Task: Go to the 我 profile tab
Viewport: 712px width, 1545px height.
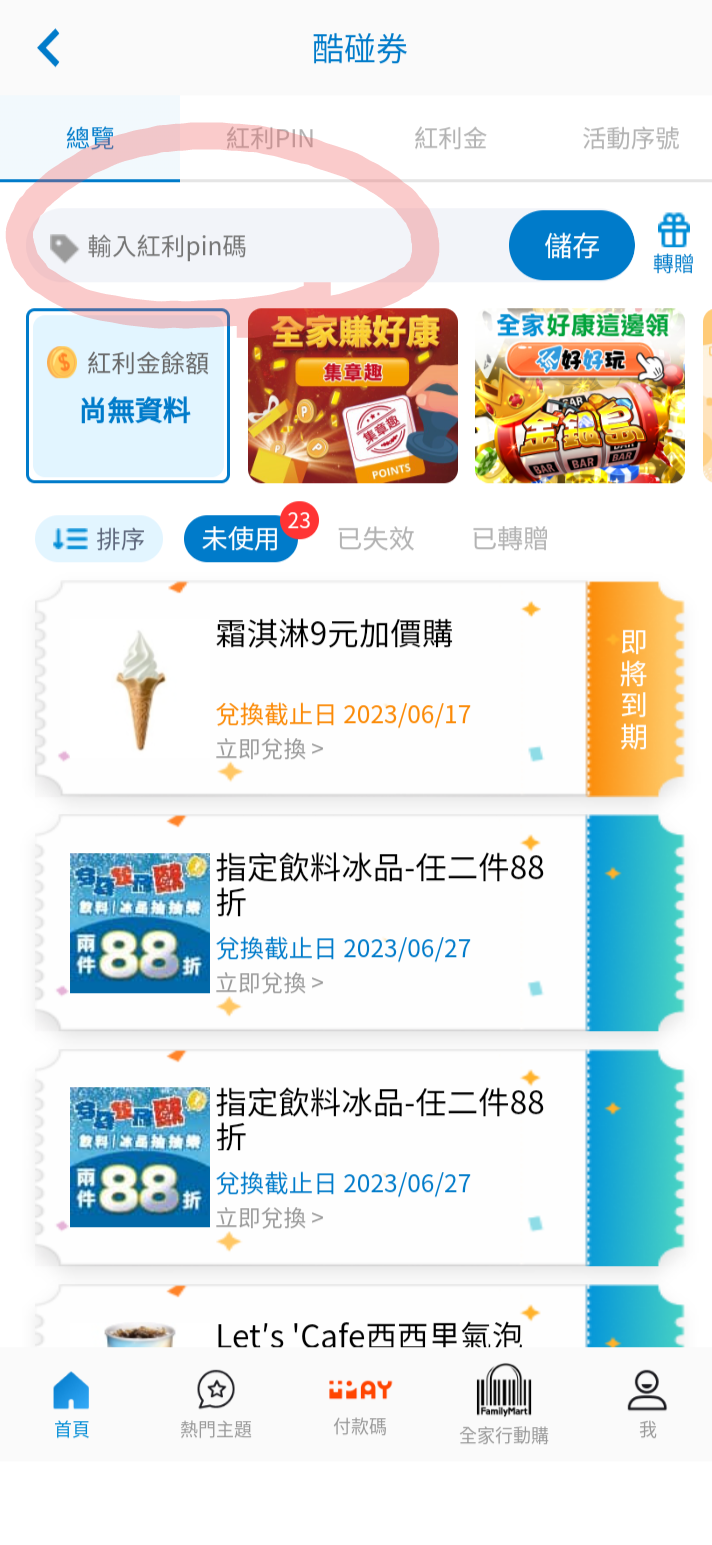Action: point(647,1404)
